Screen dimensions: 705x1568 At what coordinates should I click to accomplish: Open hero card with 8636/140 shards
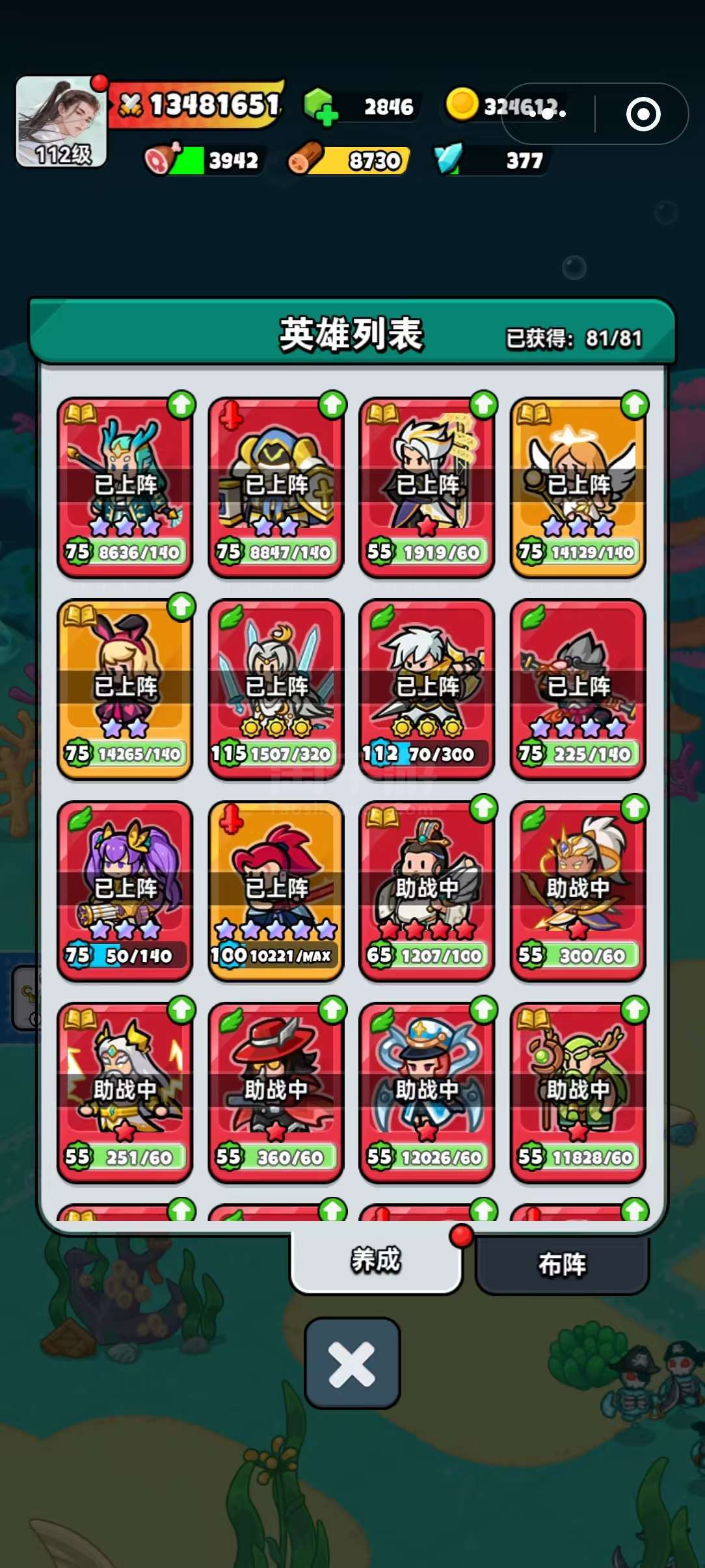pyautogui.click(x=125, y=488)
